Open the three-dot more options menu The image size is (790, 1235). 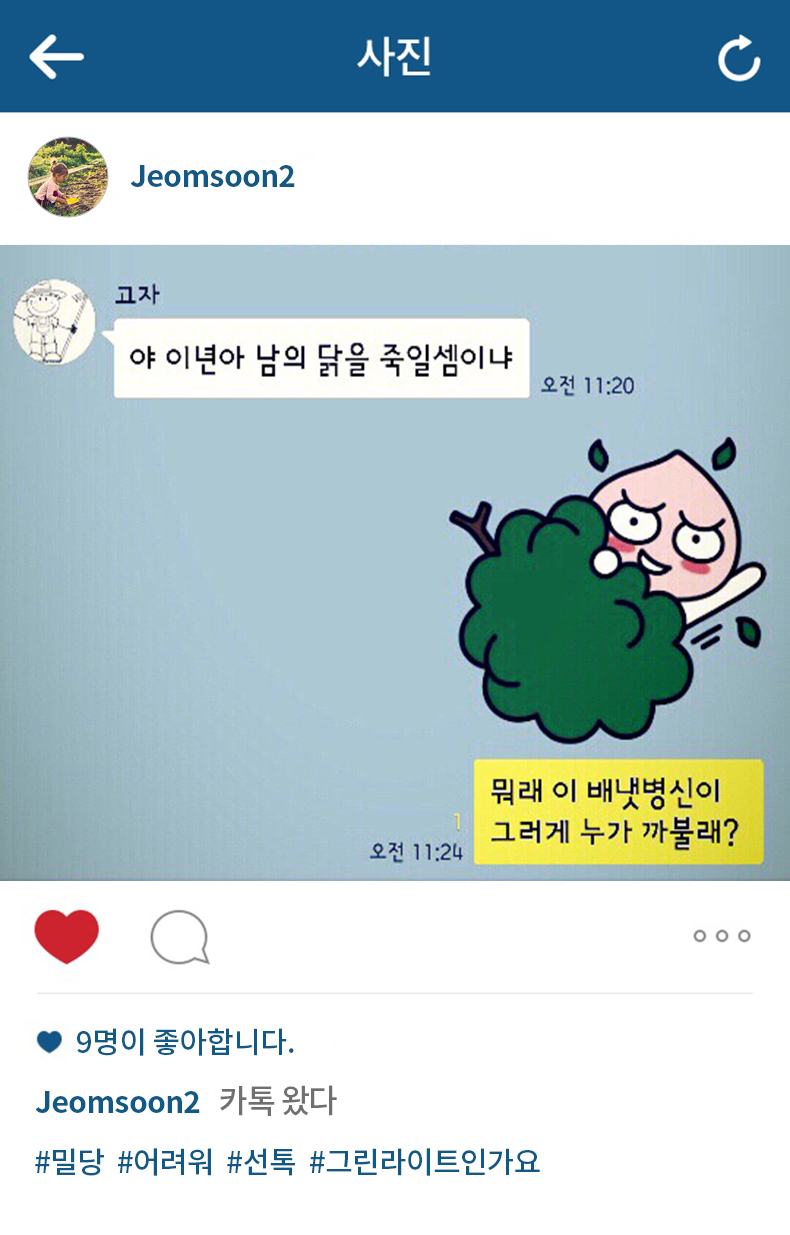[722, 936]
